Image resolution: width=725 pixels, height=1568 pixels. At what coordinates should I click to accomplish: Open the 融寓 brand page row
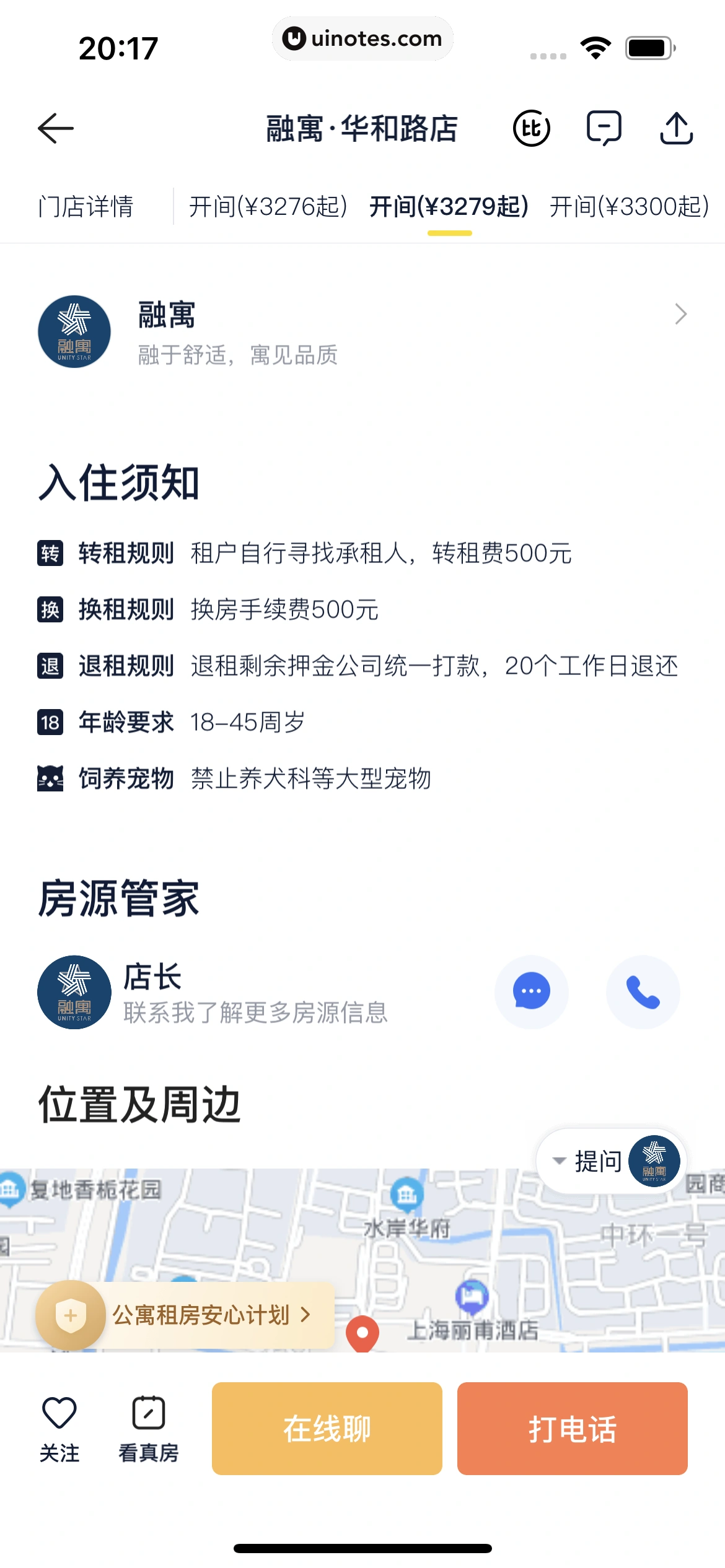362,332
